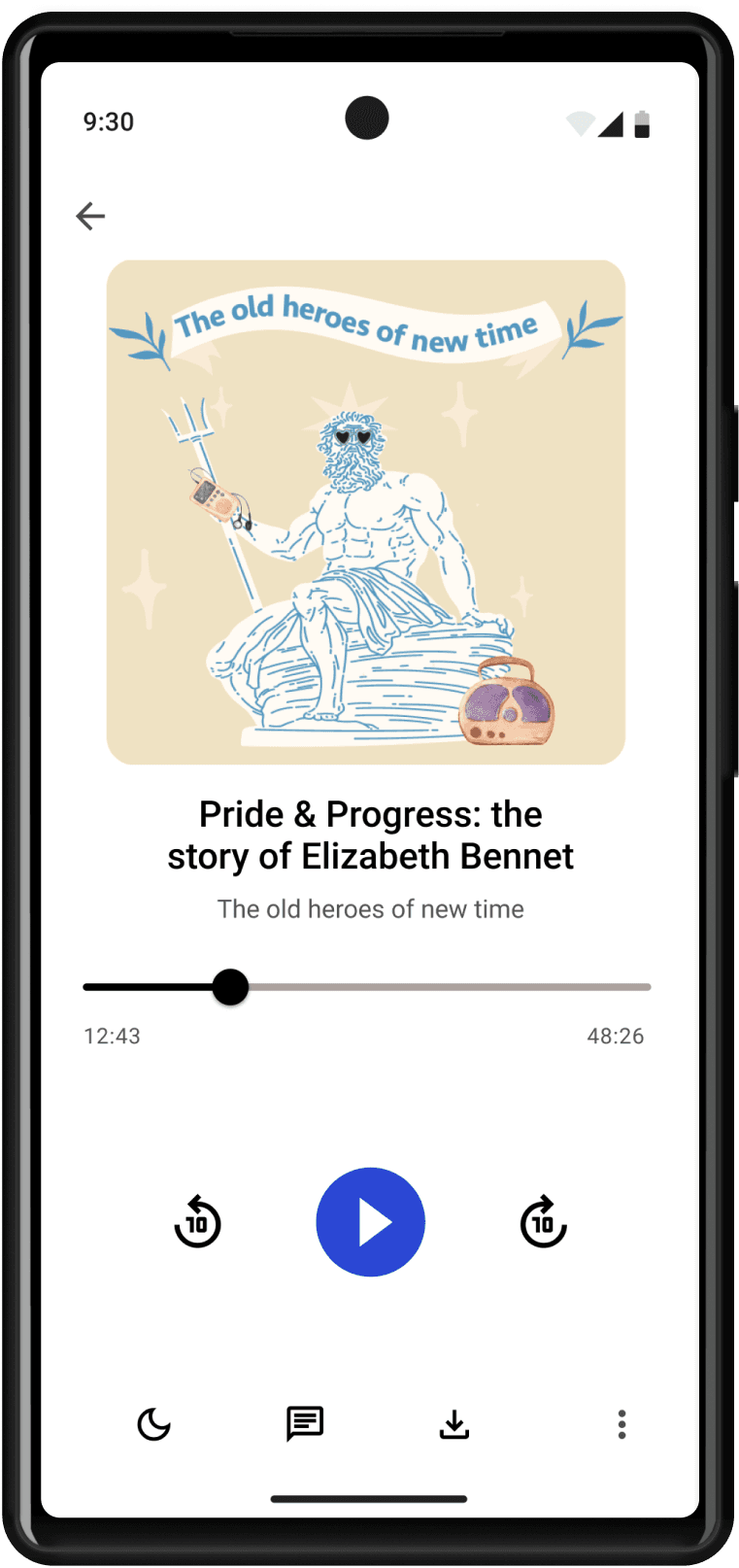Viewport: 739px width, 1568px height.
Task: Open the sleep timer moon icon
Action: tap(153, 1424)
